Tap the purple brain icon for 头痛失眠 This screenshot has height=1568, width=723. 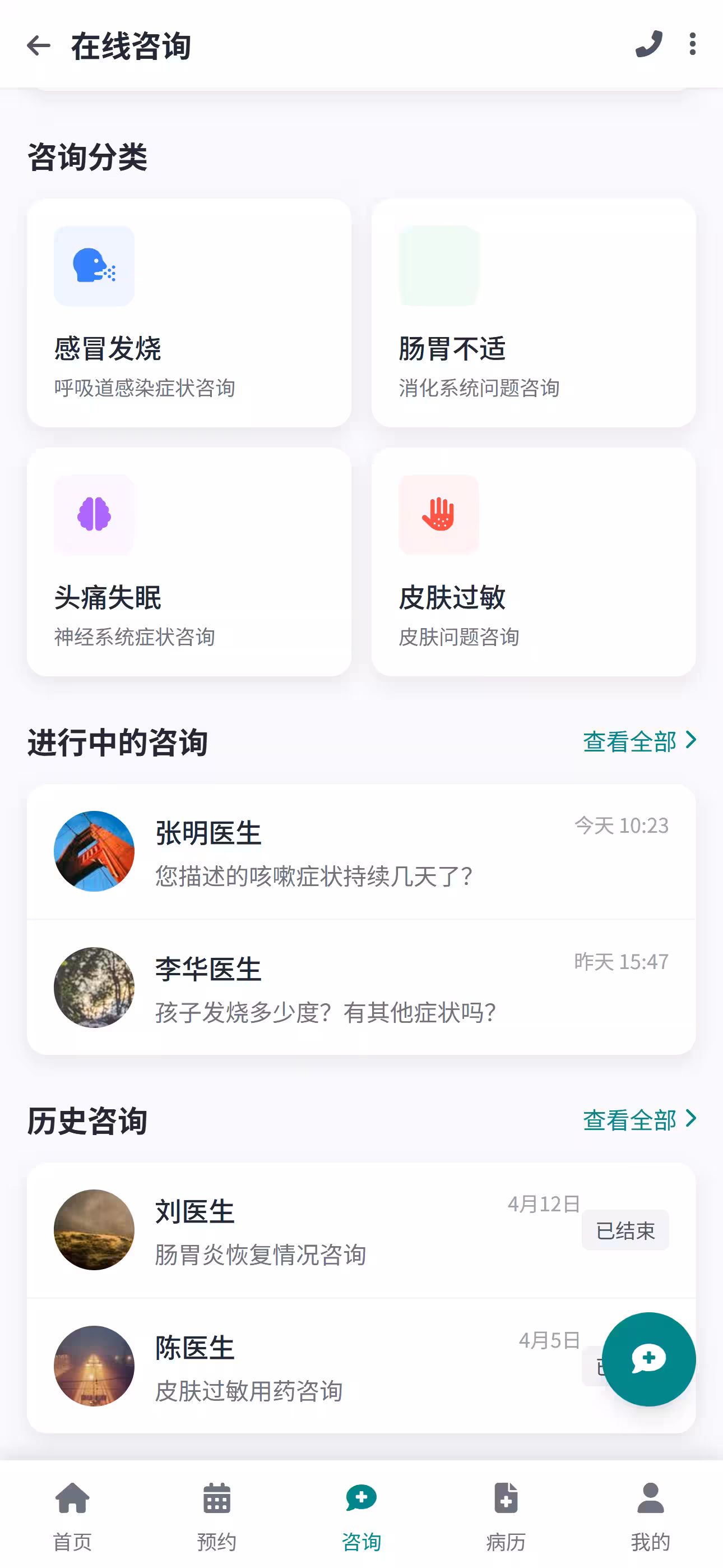(x=93, y=515)
